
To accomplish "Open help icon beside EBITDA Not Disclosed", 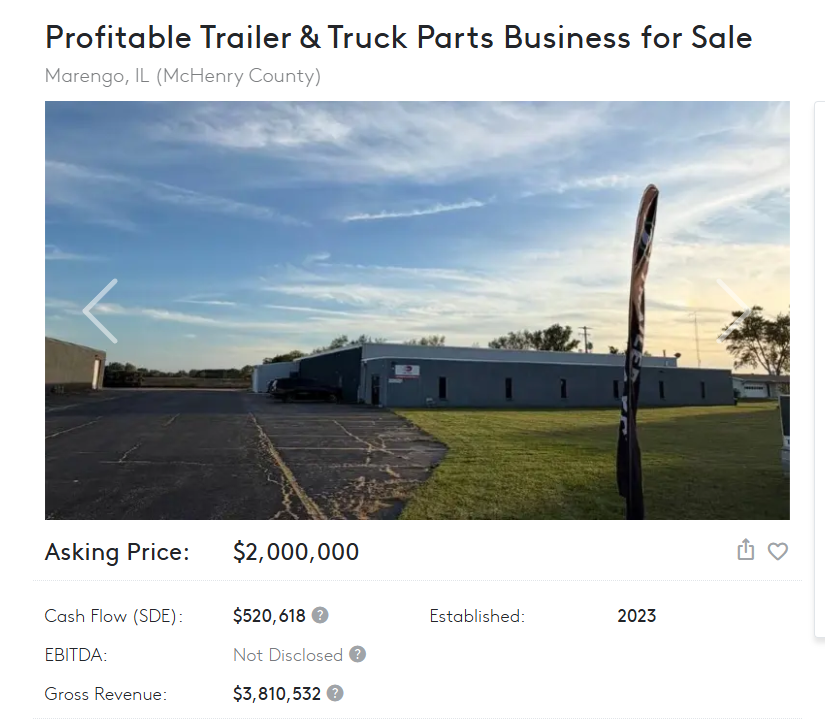I will coord(357,654).
